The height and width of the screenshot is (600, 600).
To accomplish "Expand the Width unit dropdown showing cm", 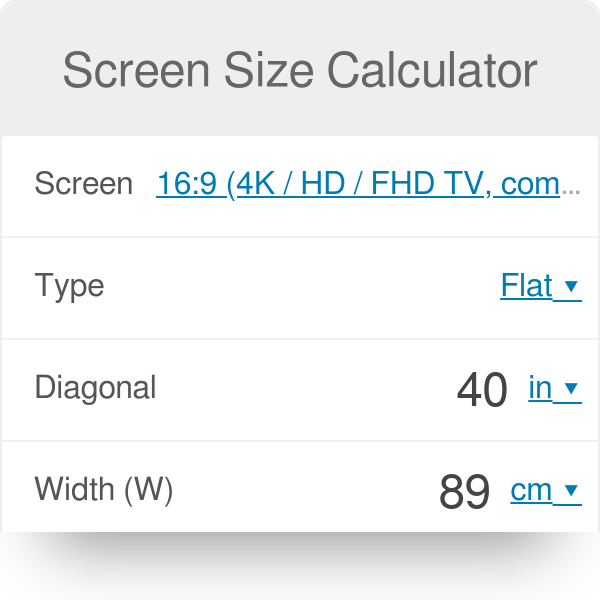I will (x=544, y=490).
